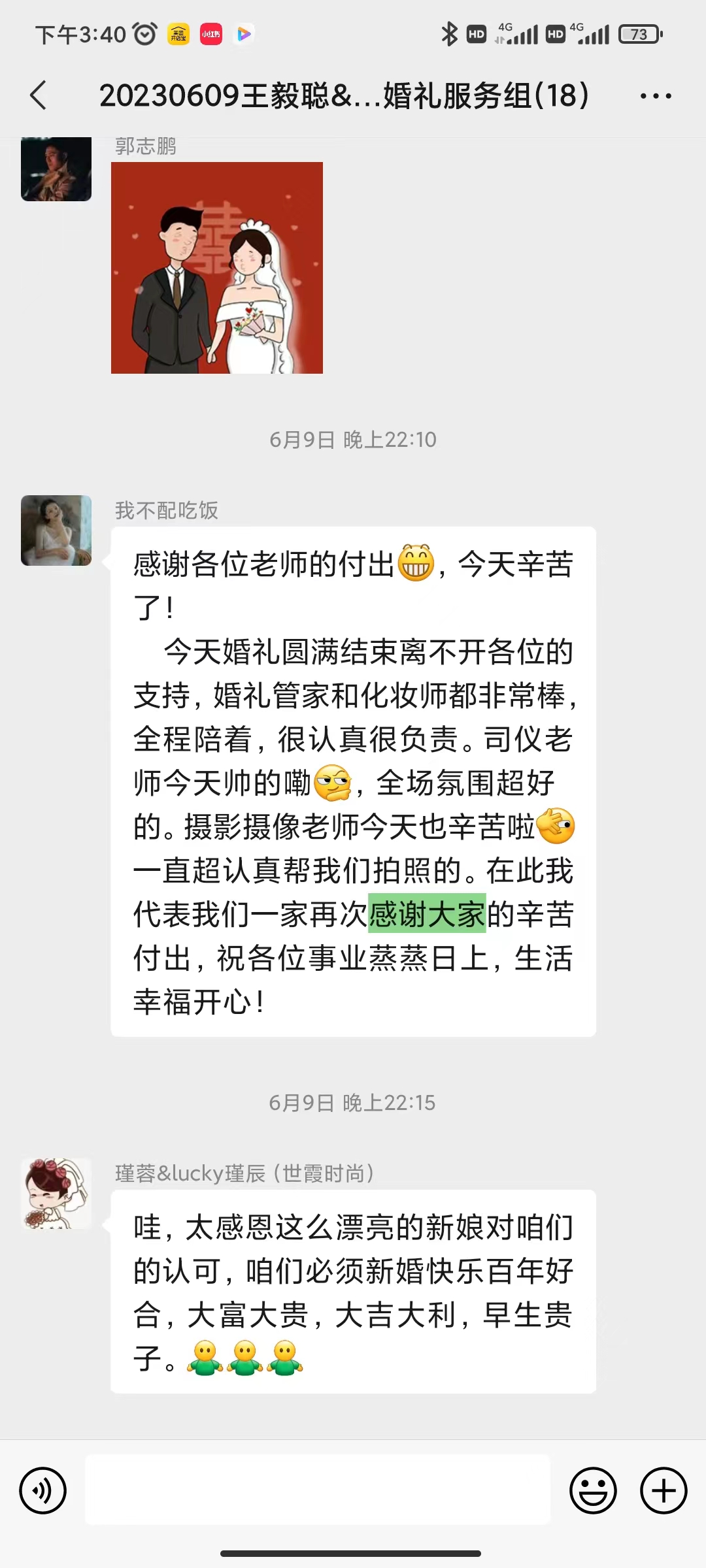The height and width of the screenshot is (1568, 706).
Task: Open 我不配吃饭's profile avatar
Action: 56,531
